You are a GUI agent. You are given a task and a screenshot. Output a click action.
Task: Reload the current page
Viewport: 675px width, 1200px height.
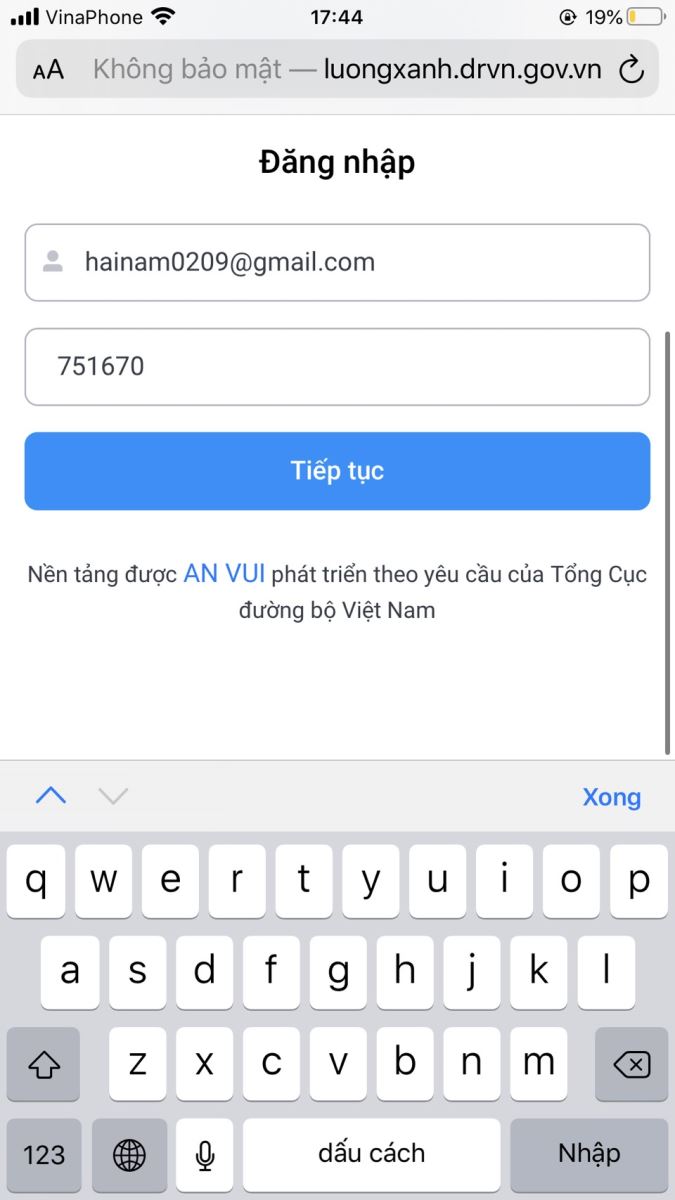(x=631, y=69)
